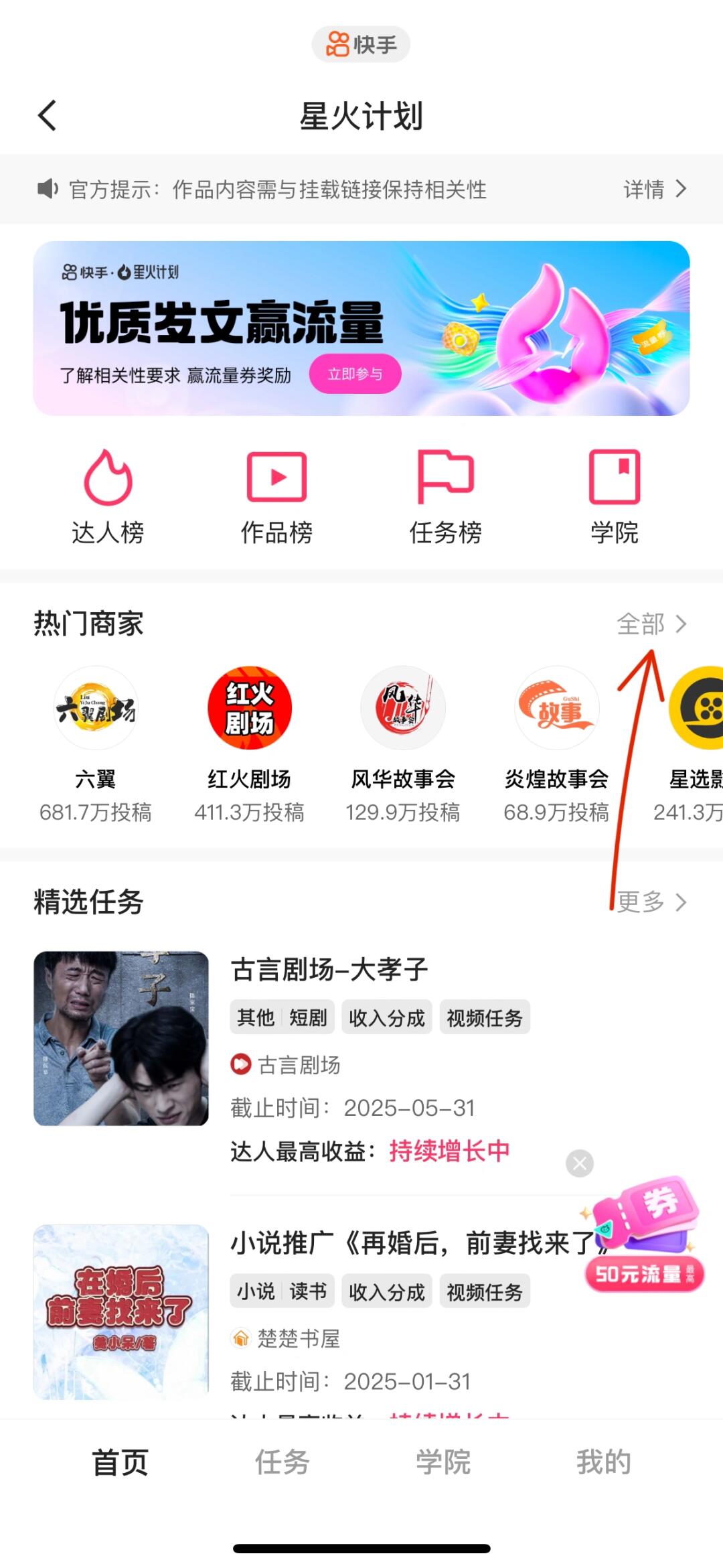Go back from 星火计划 page
723x1568 pixels.
[x=47, y=116]
